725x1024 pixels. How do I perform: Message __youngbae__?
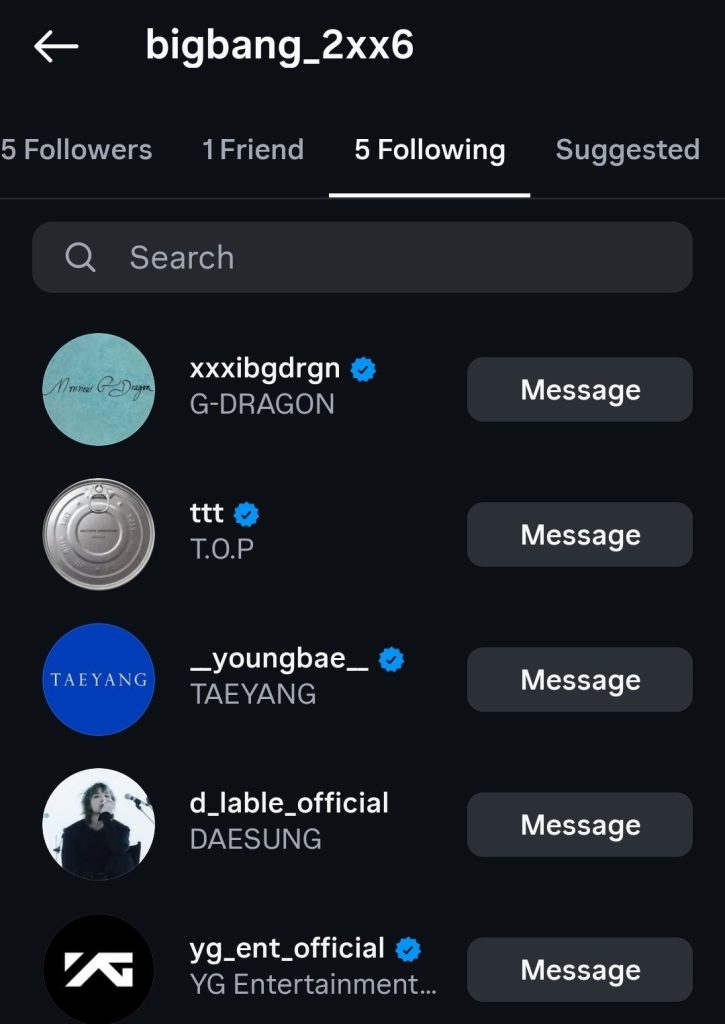[579, 679]
